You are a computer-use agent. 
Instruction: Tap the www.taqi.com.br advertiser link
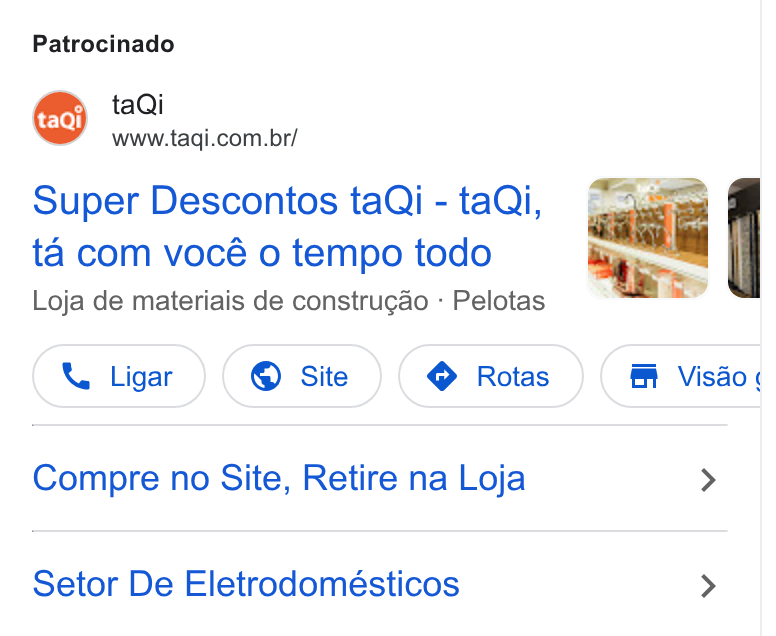(x=204, y=138)
